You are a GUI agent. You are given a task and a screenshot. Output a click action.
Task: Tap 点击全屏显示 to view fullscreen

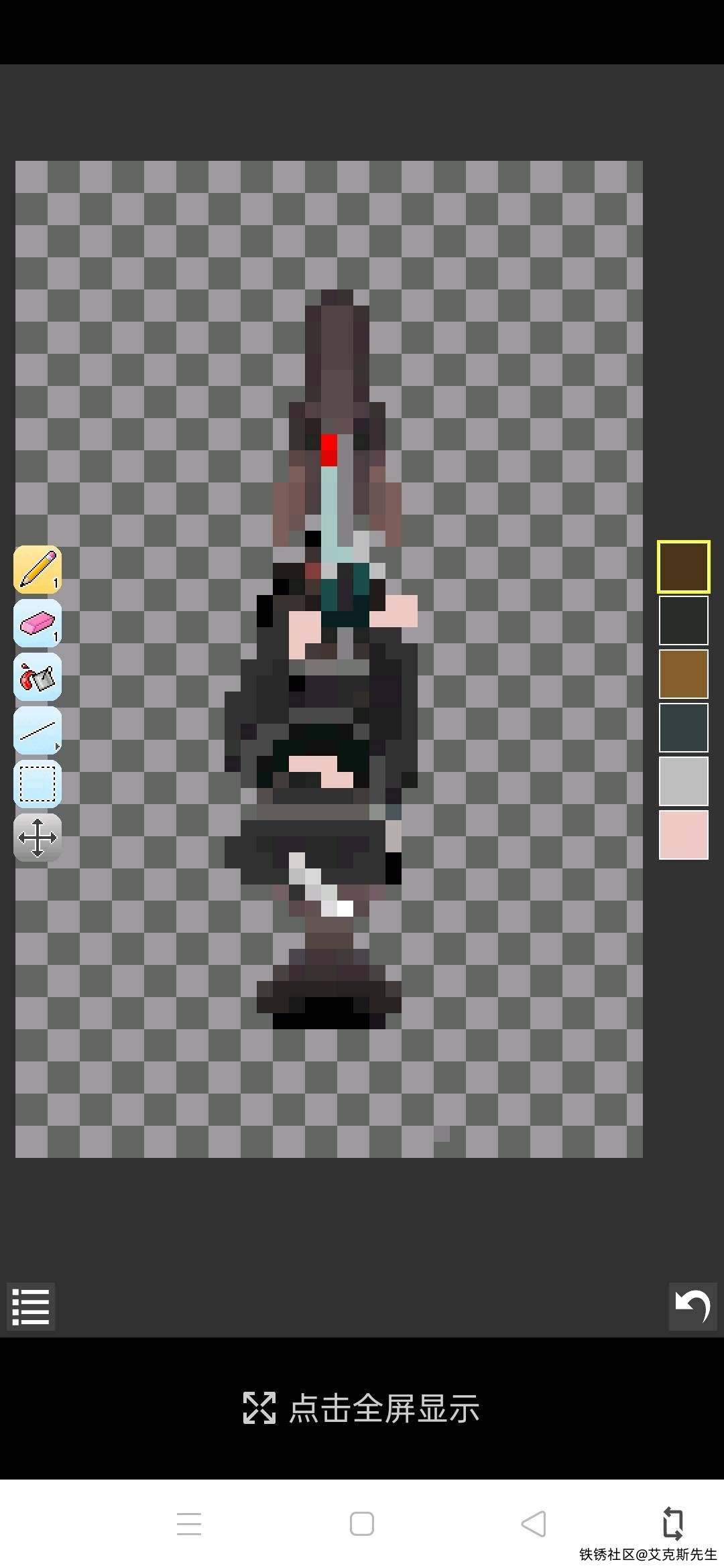pos(361,1408)
